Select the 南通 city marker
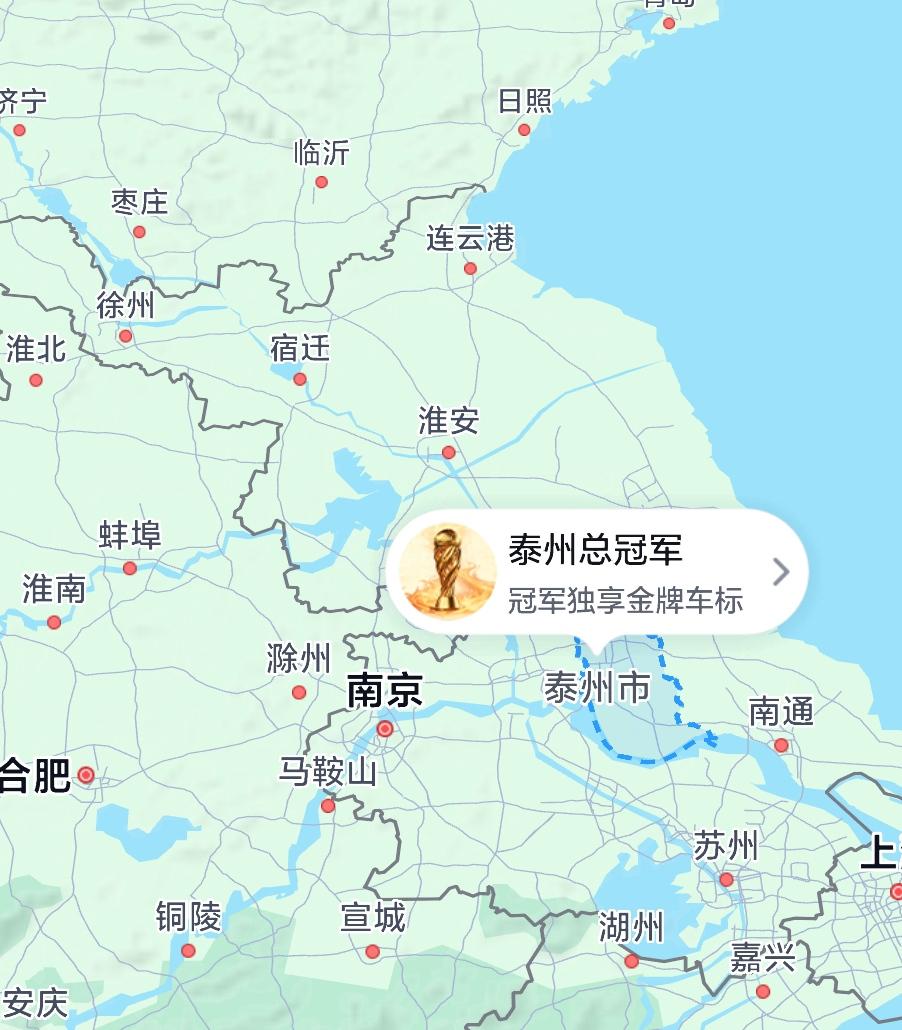This screenshot has height=1030, width=902. (779, 744)
